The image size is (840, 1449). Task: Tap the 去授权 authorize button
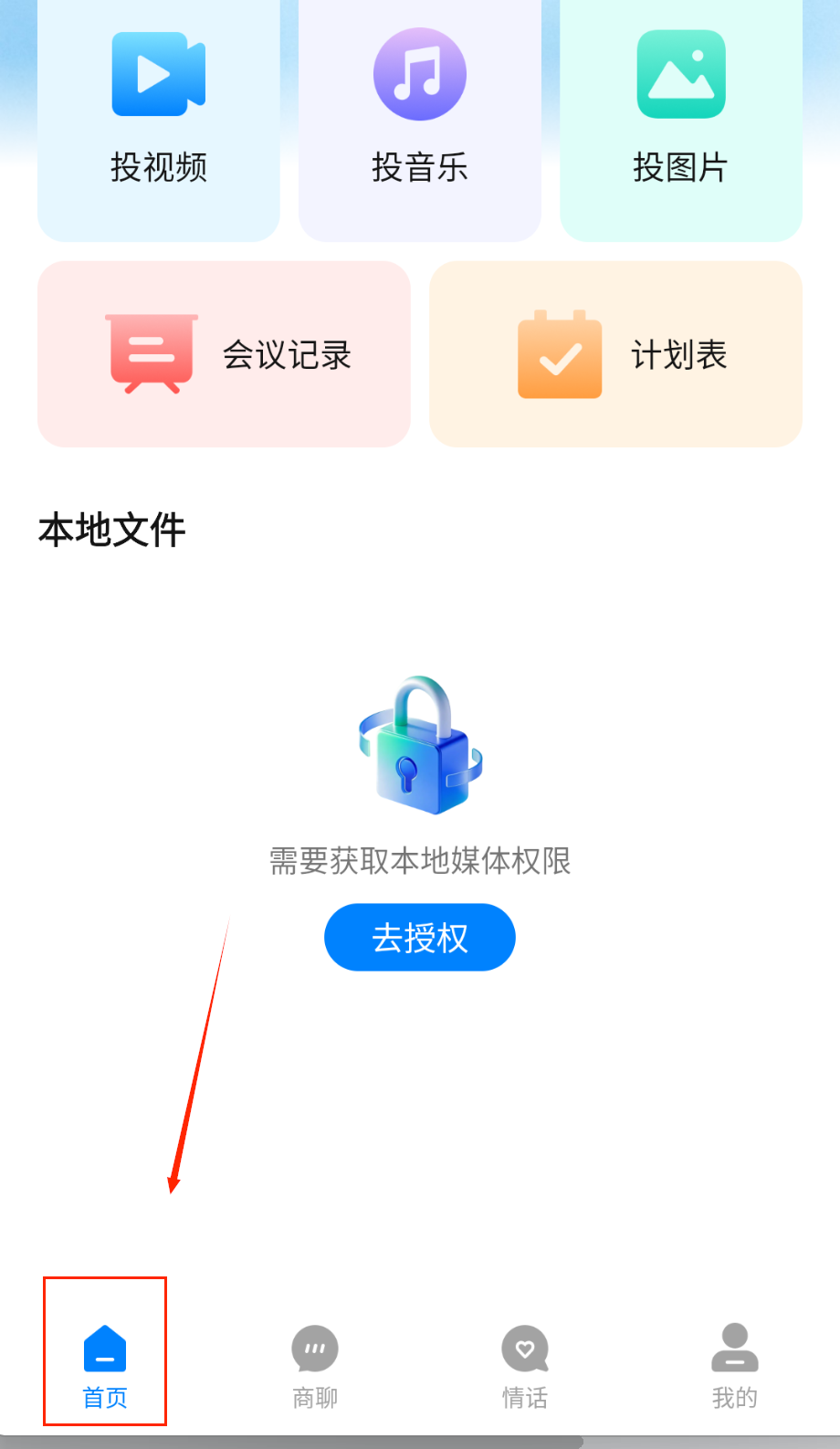click(420, 938)
